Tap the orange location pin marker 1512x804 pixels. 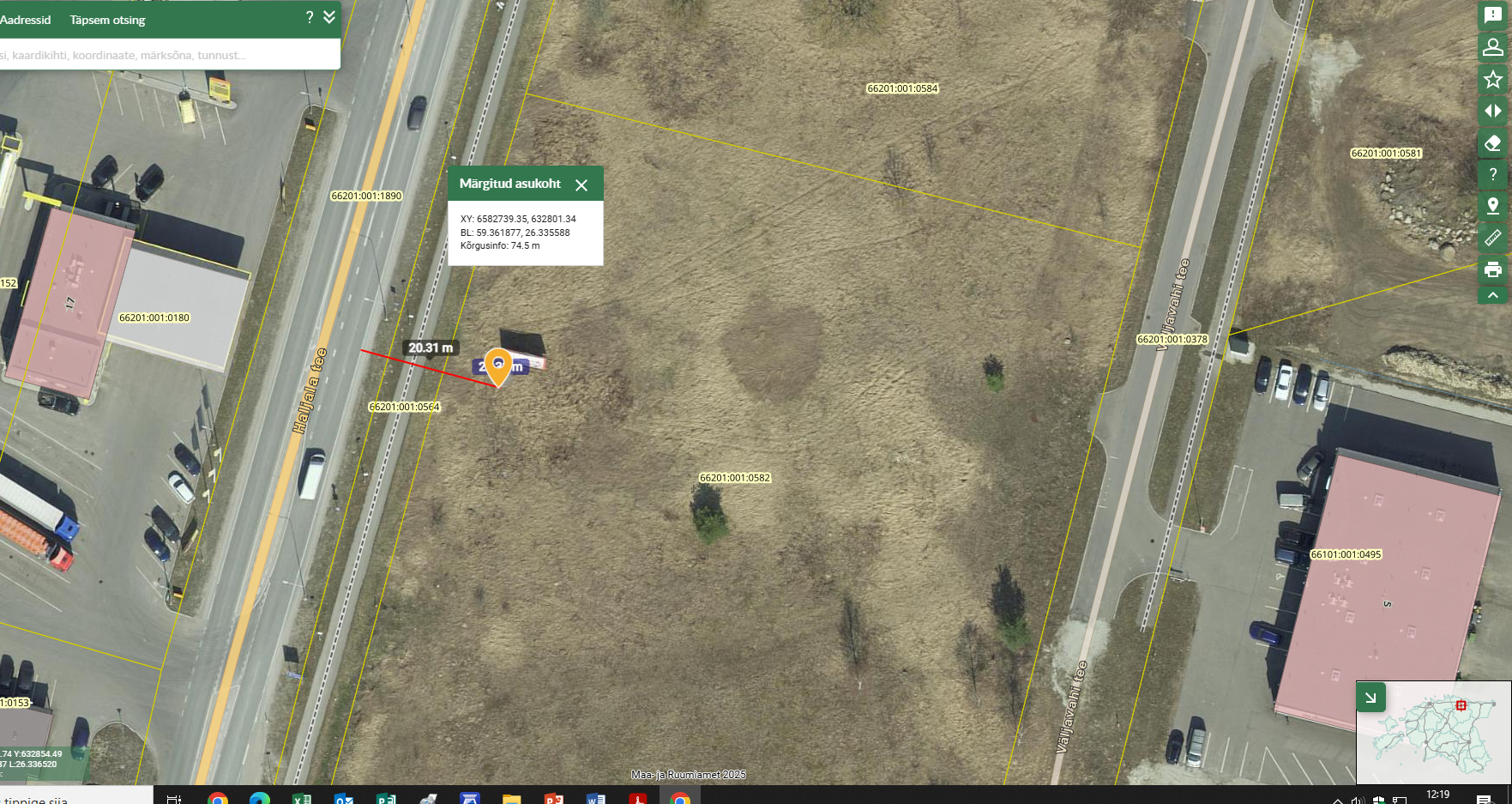pyautogui.click(x=498, y=366)
